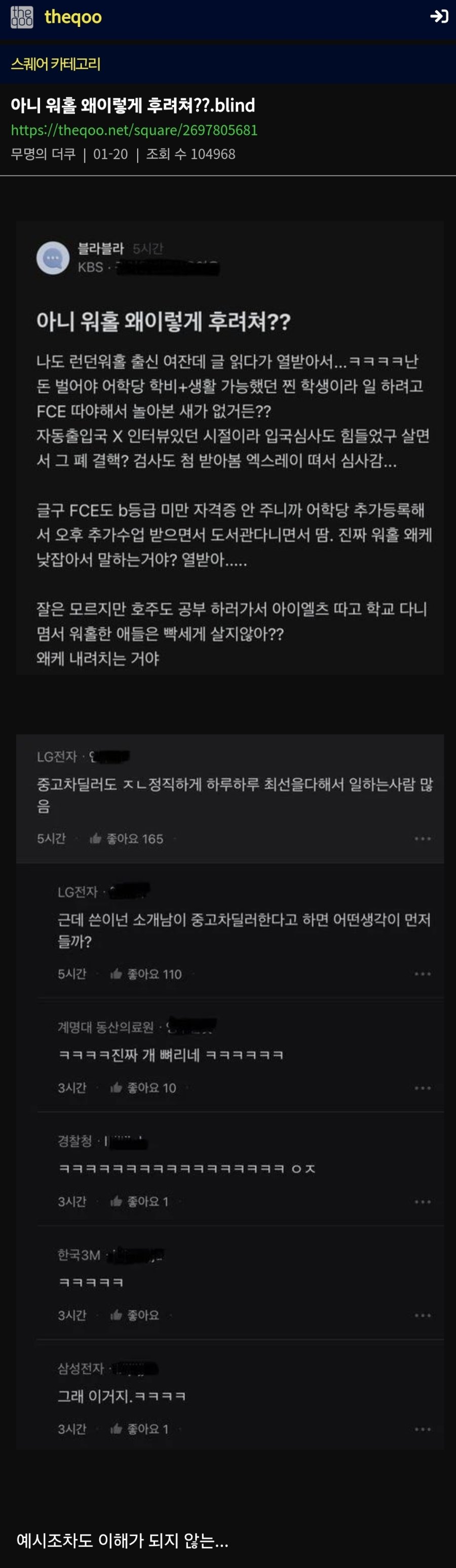
Task: Go to theqoo home via the logo
Action: (57, 17)
